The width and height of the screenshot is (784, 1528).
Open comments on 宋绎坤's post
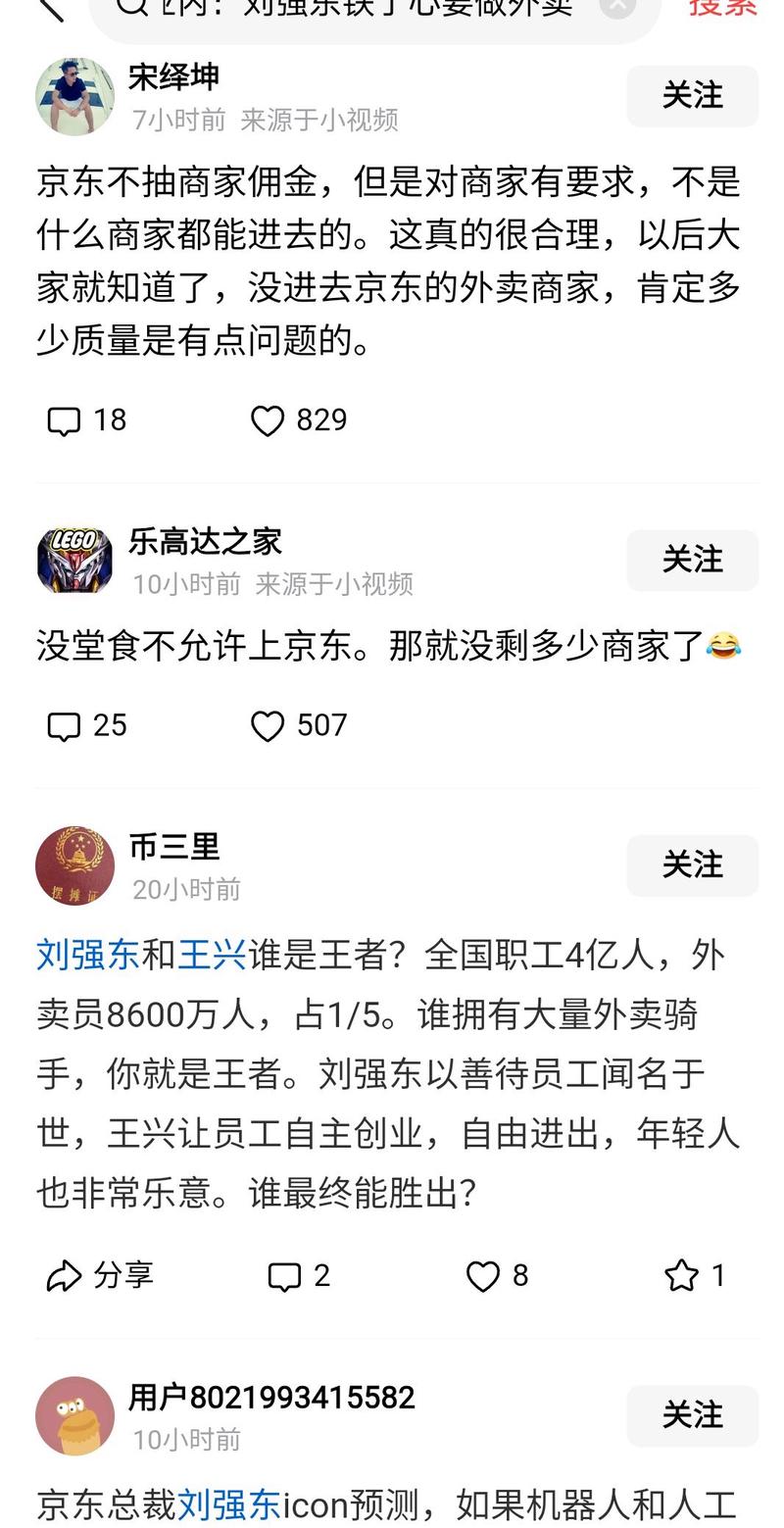click(86, 420)
